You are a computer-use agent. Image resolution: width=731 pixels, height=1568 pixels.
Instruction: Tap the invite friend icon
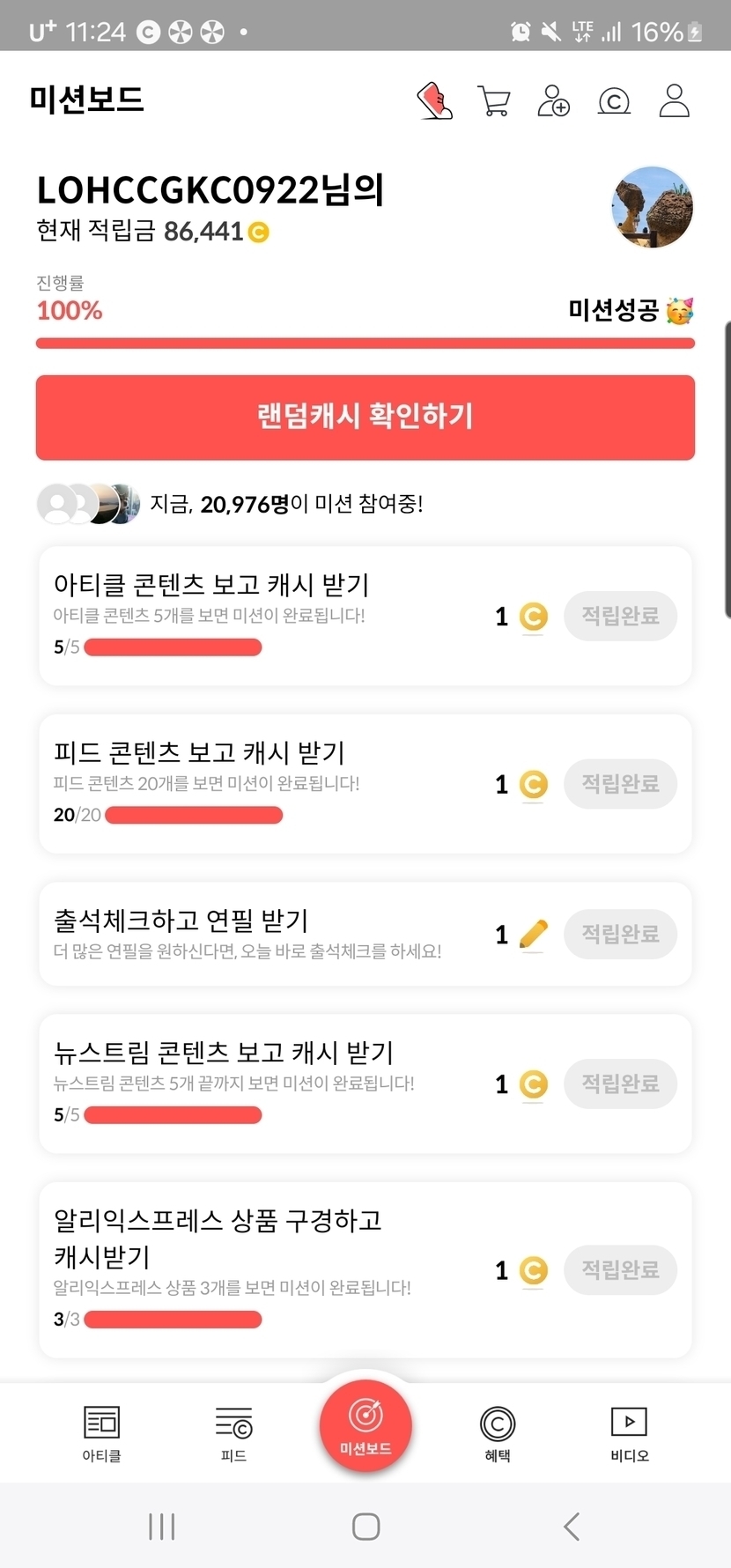(x=553, y=101)
